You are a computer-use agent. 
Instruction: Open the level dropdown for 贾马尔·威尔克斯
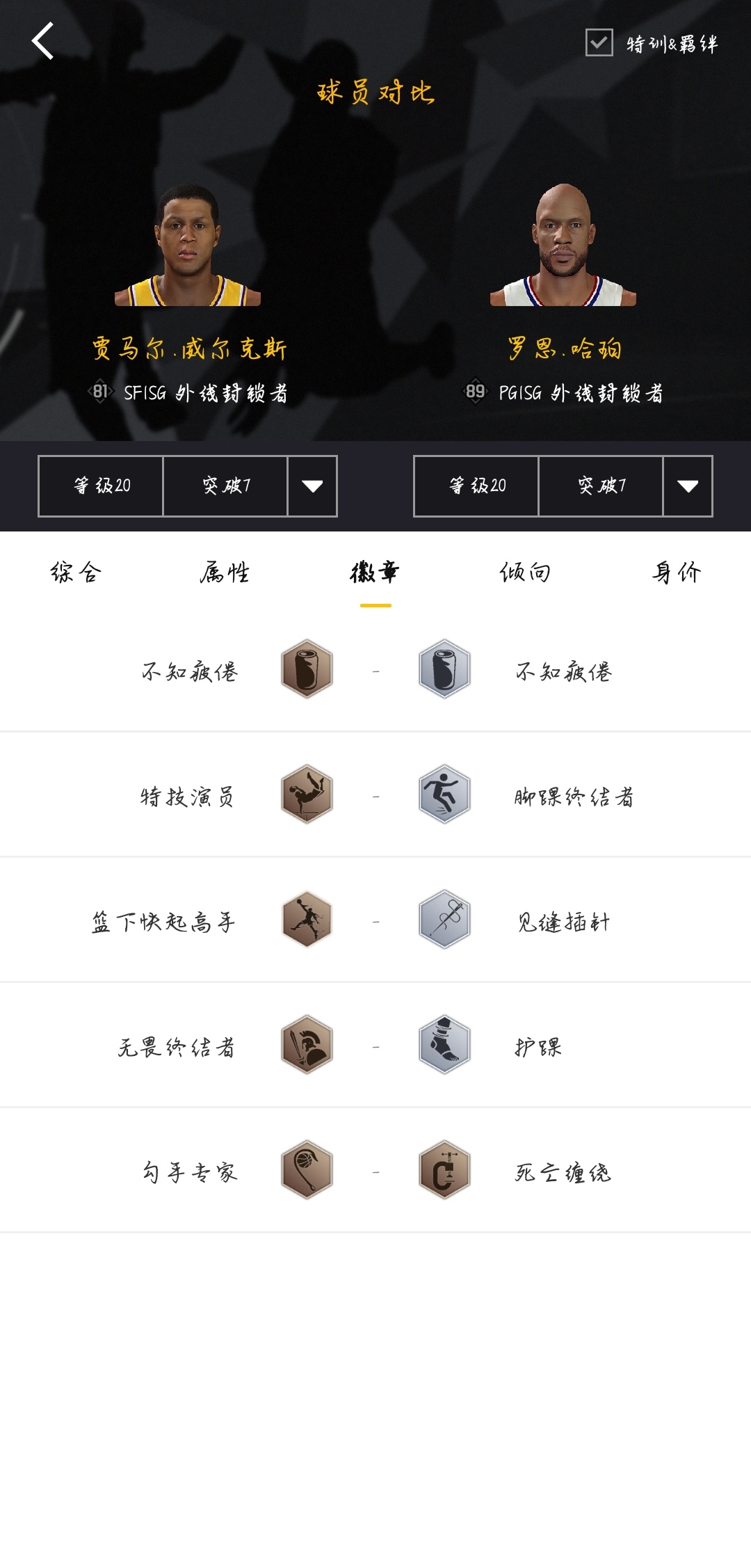312,486
